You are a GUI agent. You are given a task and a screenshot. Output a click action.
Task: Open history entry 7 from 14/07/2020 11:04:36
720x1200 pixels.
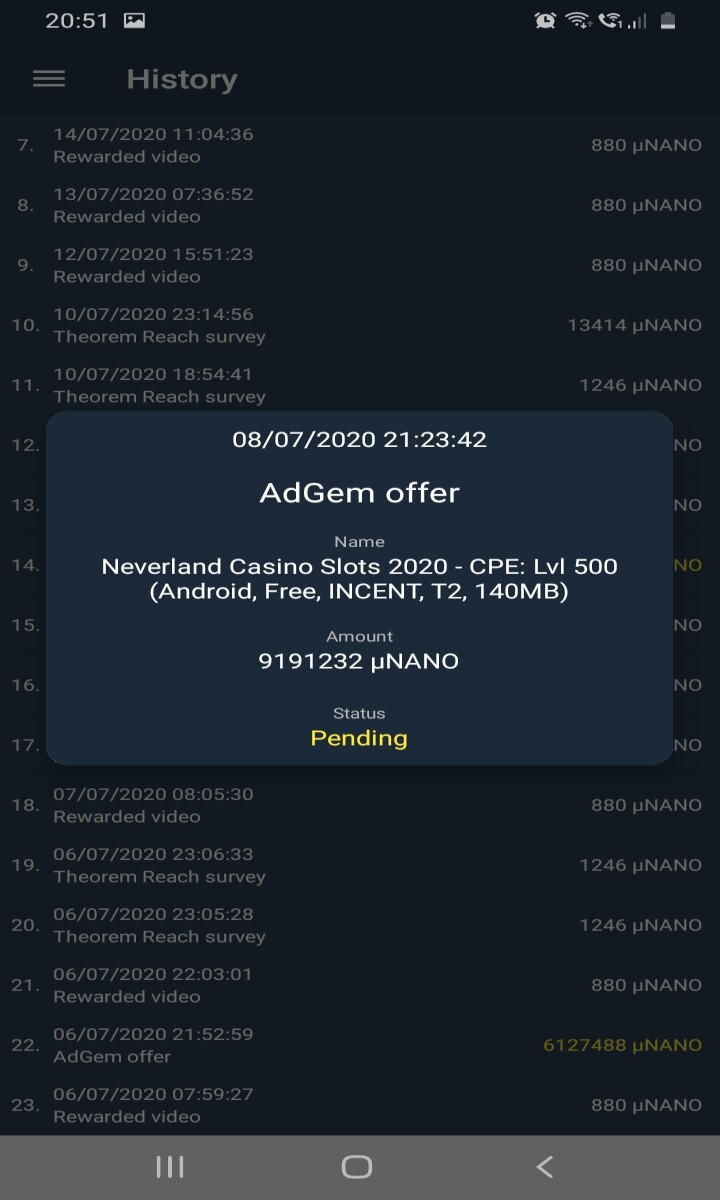coord(360,145)
